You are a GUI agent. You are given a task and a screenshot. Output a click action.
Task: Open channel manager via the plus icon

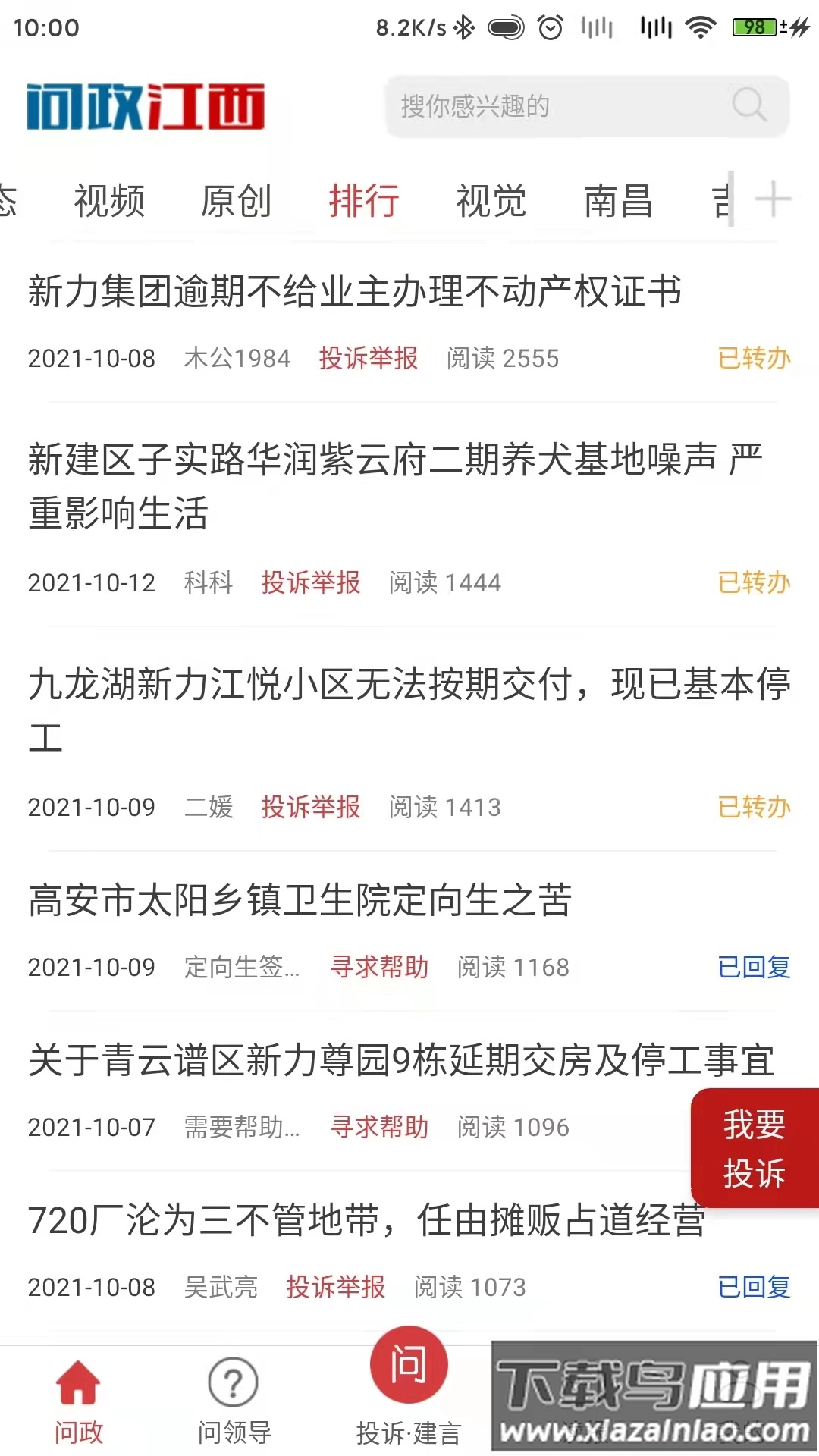click(x=775, y=199)
